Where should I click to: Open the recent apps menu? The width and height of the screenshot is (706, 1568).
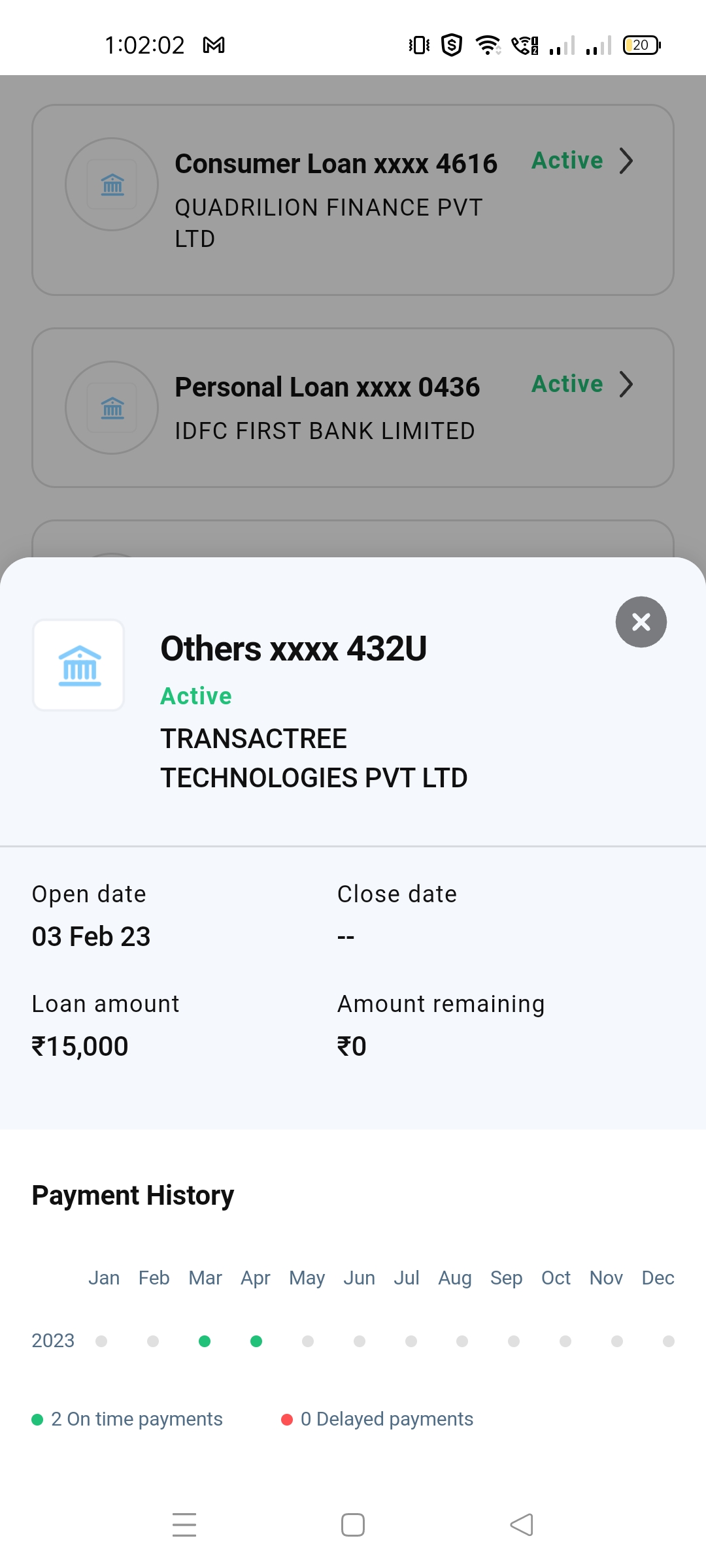[x=184, y=1525]
